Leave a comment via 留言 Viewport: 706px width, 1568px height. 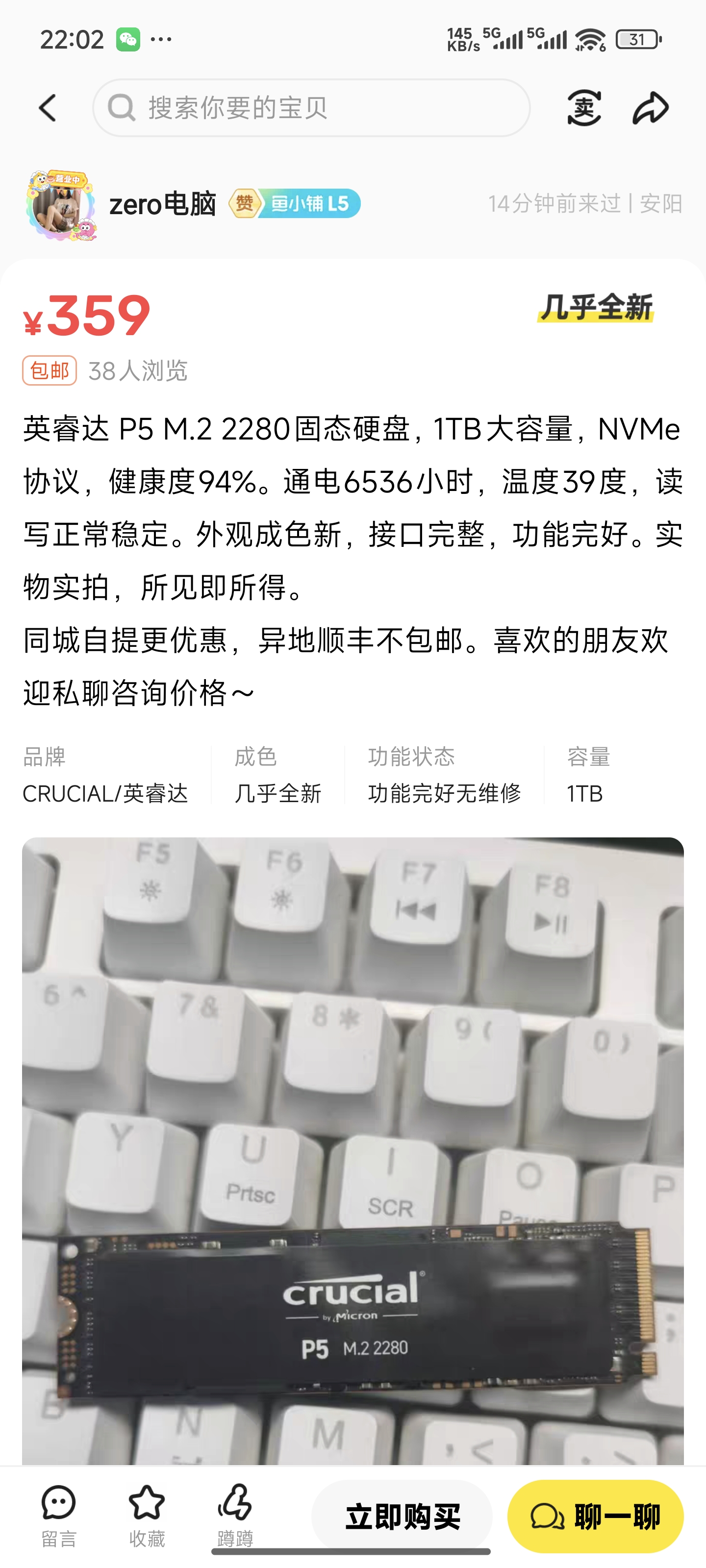pos(58,1515)
